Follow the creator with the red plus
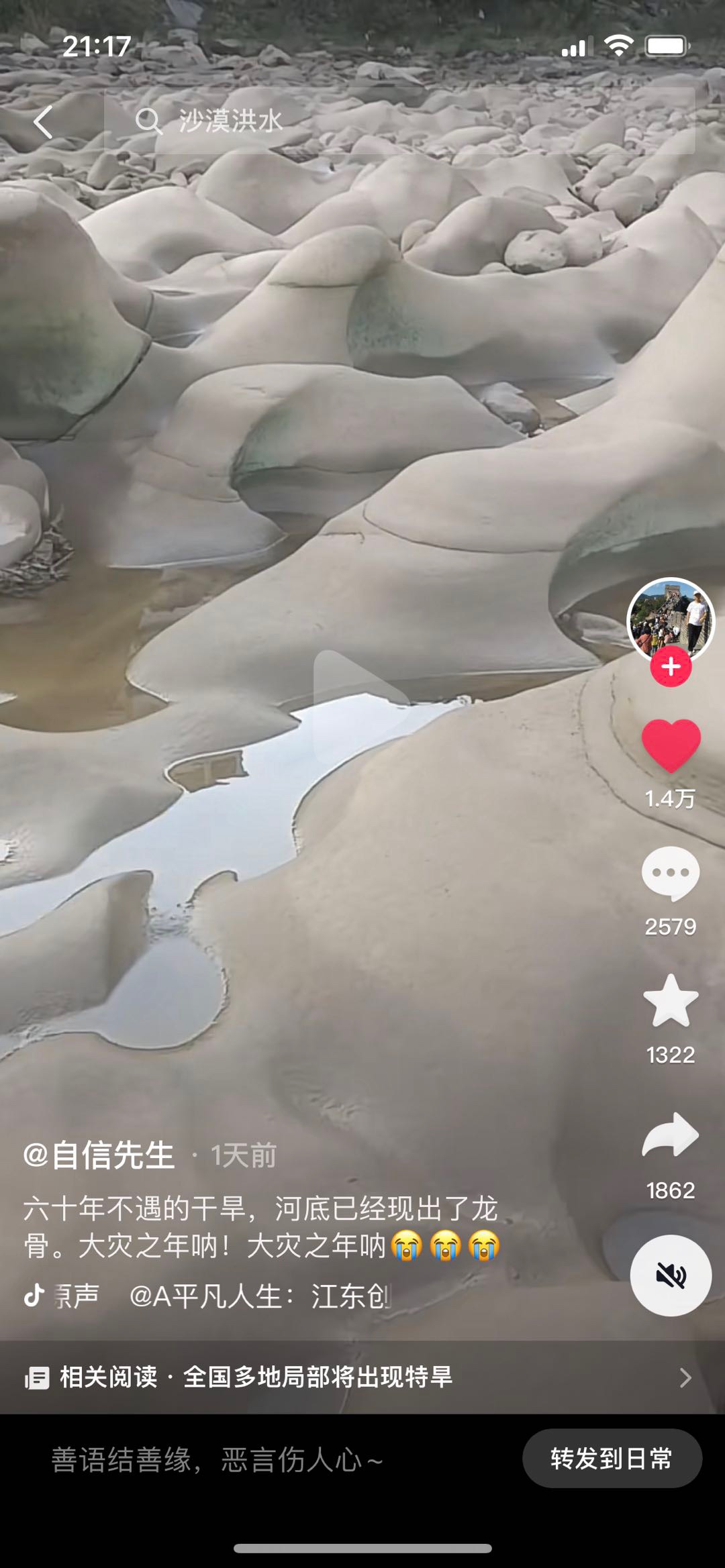This screenshot has height=1568, width=725. coord(671,666)
